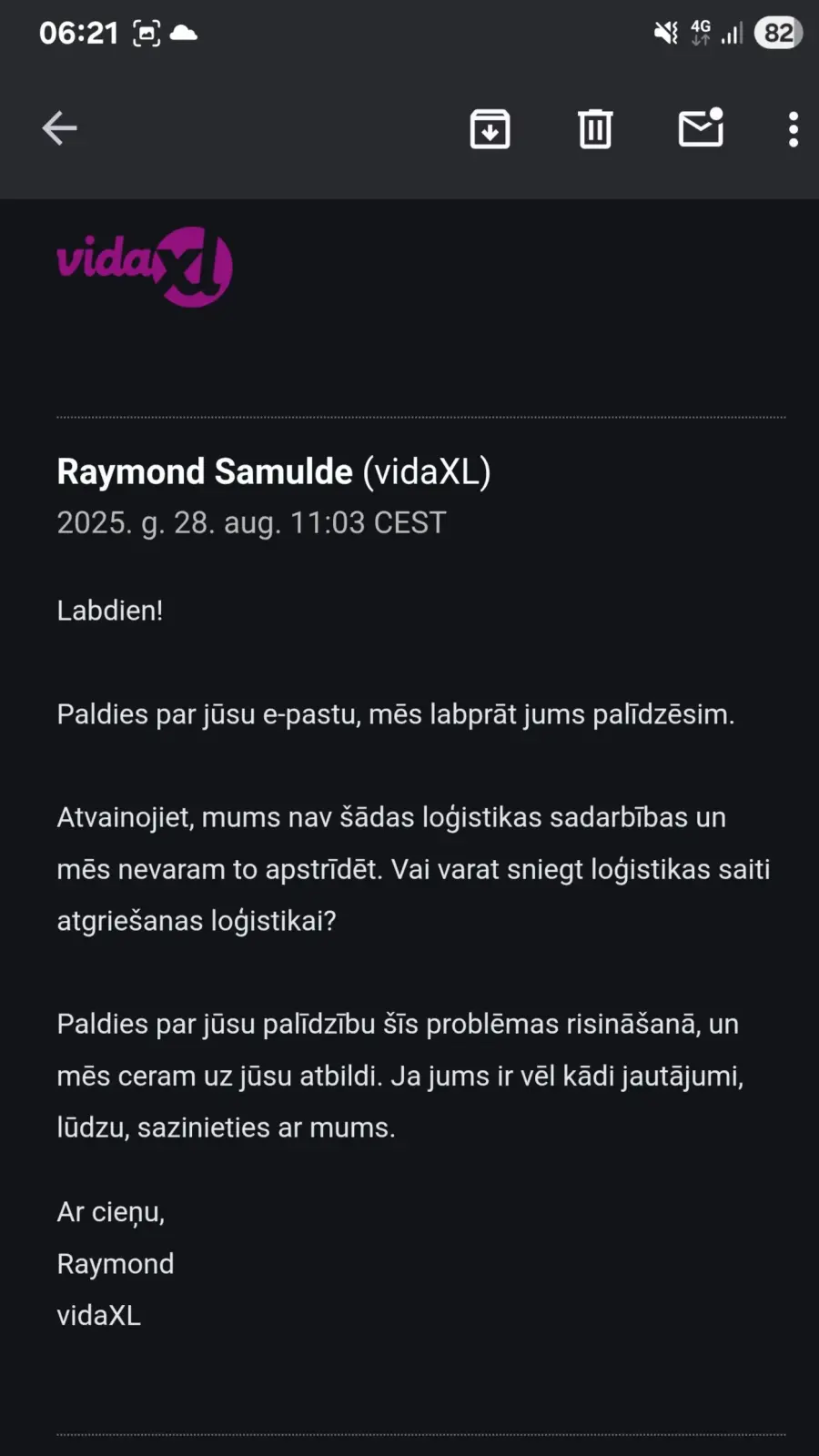
Task: Archive this vidaXL email
Action: click(x=490, y=128)
